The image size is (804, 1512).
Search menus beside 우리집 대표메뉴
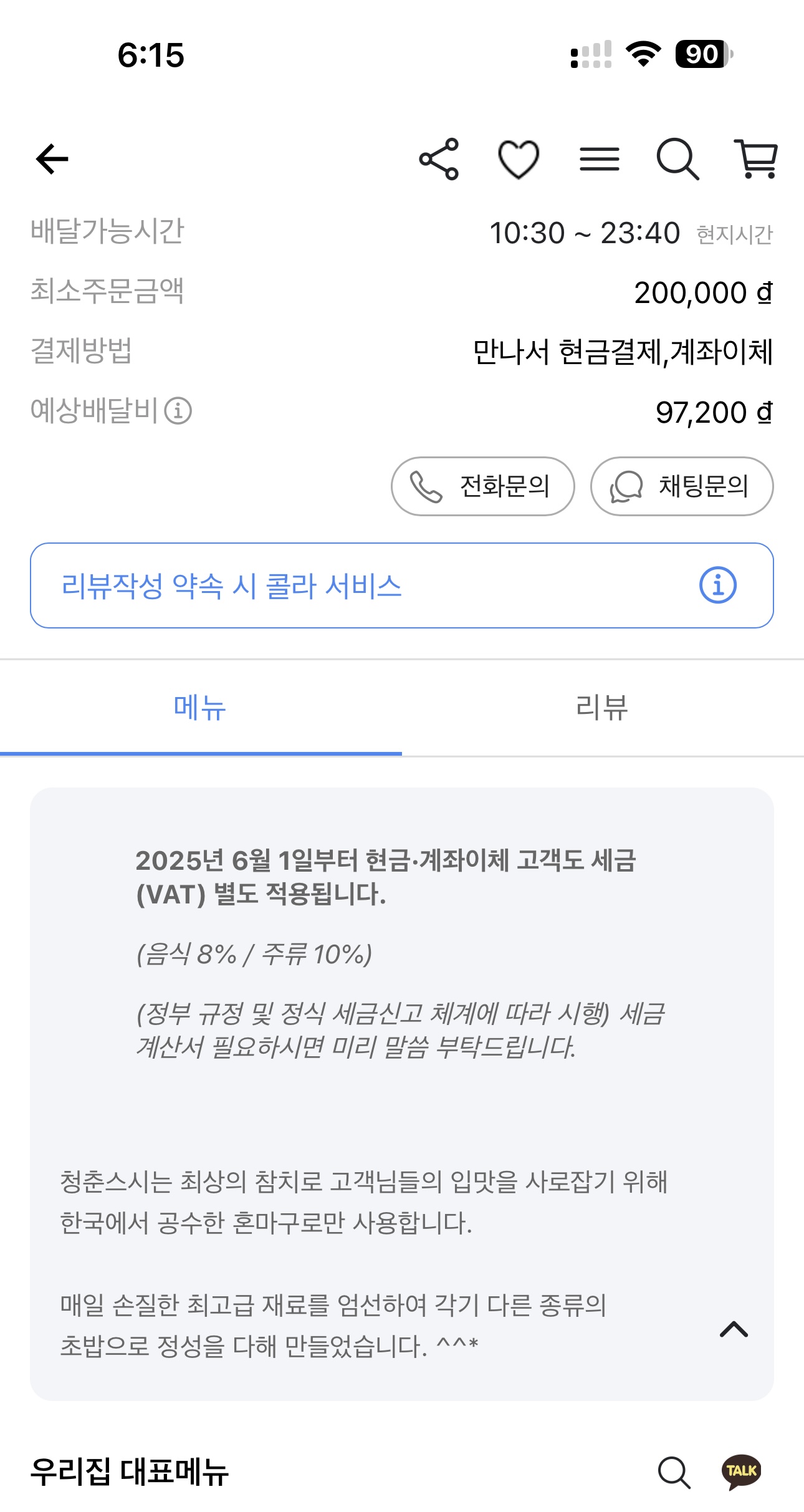pyautogui.click(x=674, y=1473)
